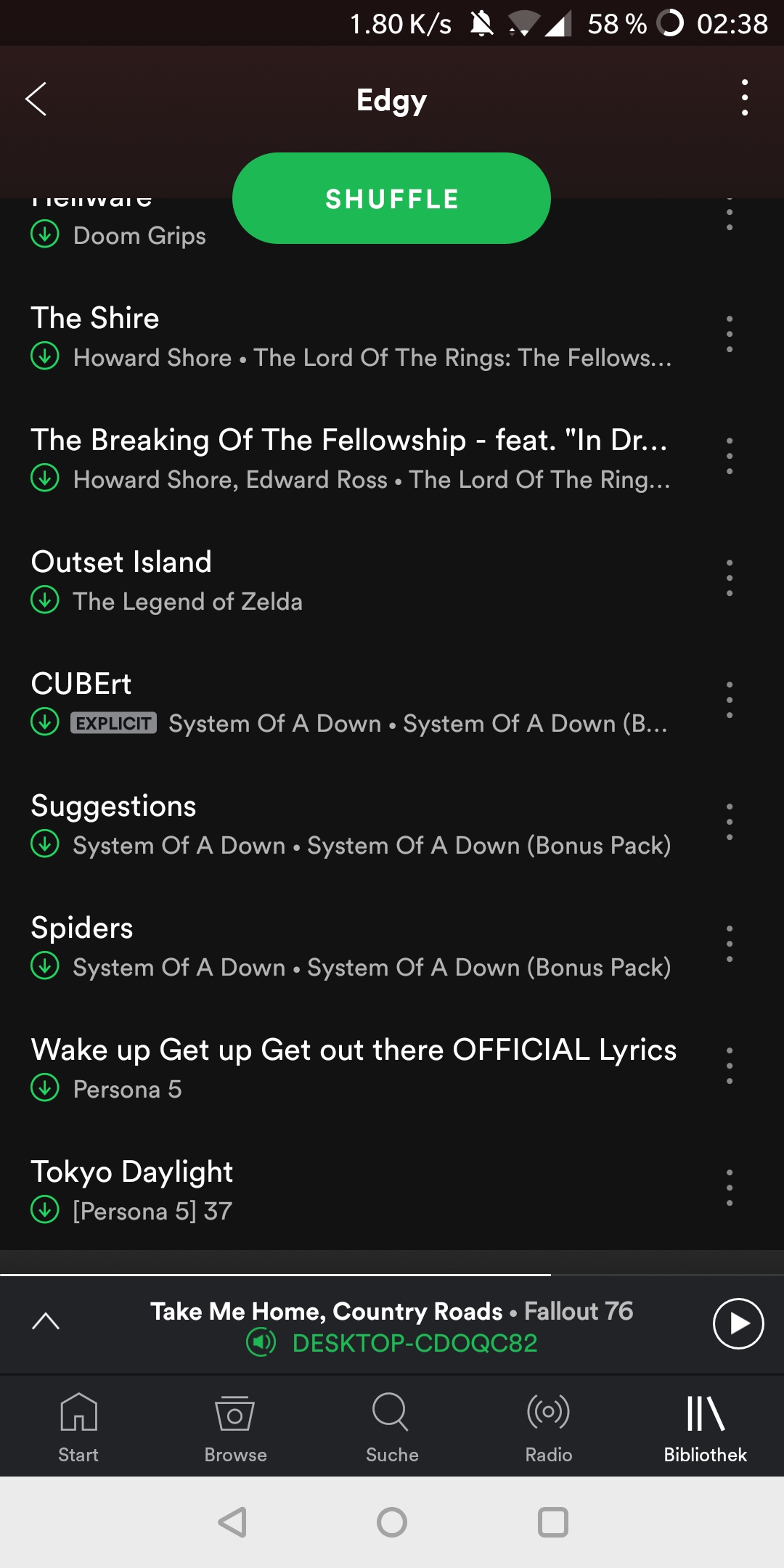Viewport: 784px width, 1568px height.
Task: Play the song CUBErt
Action: pyautogui.click(x=348, y=701)
